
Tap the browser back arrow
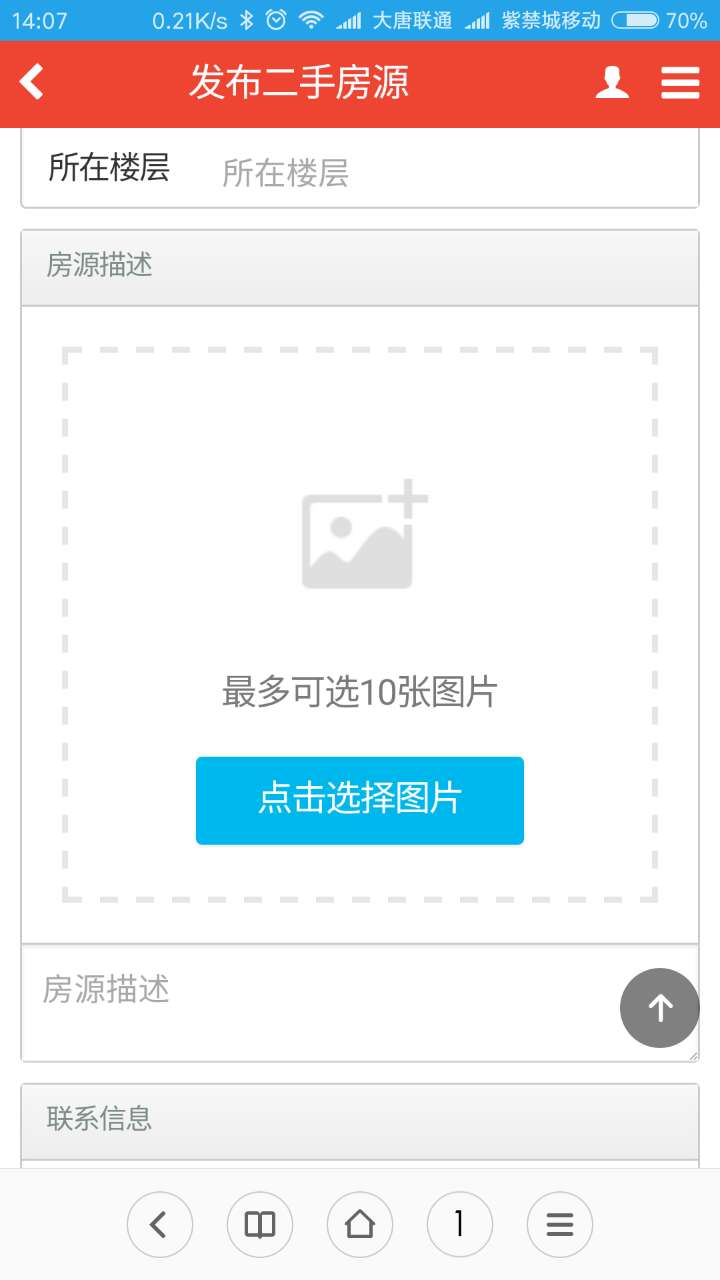pyautogui.click(x=160, y=1224)
